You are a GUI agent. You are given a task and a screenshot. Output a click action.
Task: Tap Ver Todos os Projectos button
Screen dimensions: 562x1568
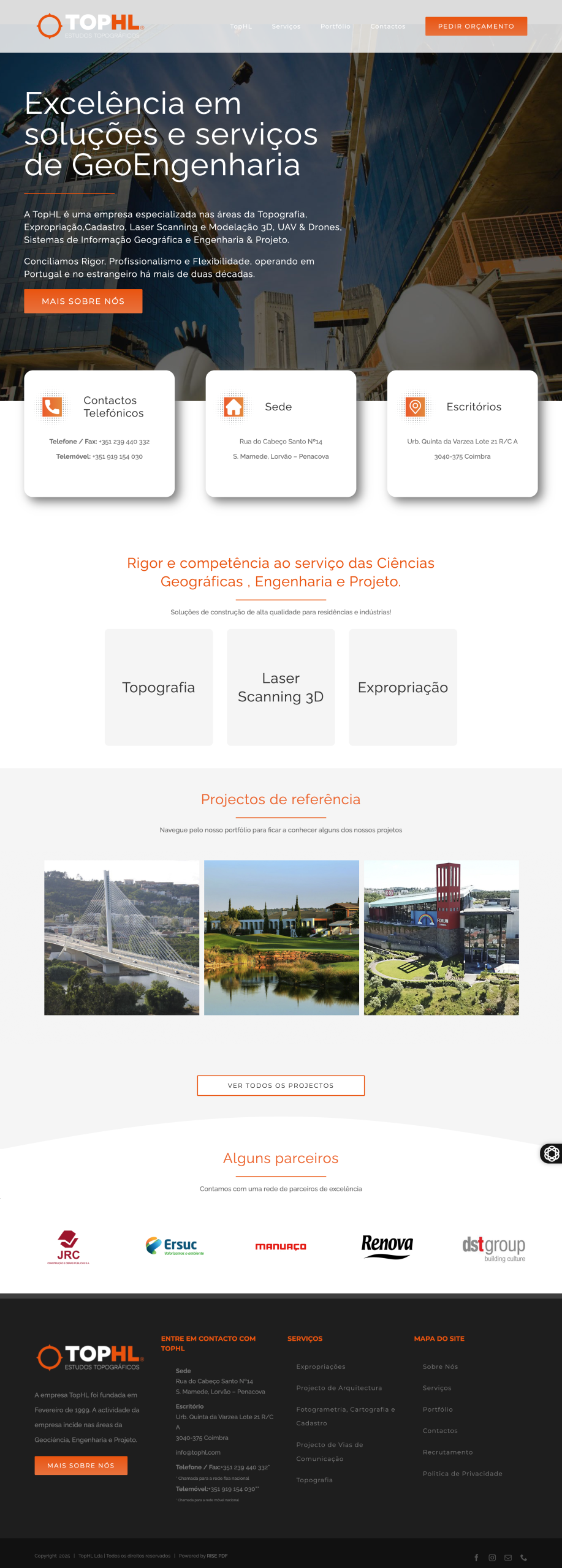(x=281, y=1085)
